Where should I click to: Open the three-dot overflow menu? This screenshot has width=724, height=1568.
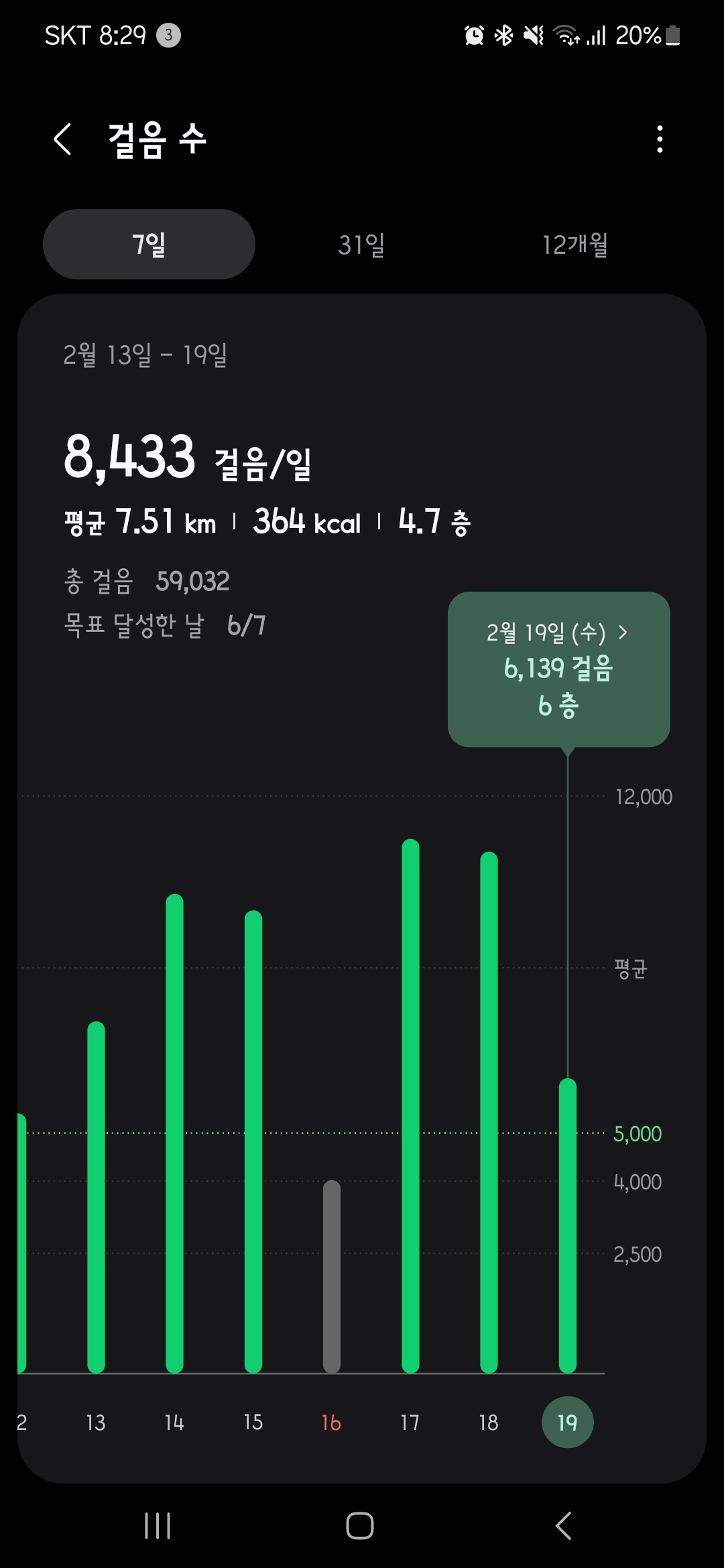click(660, 139)
